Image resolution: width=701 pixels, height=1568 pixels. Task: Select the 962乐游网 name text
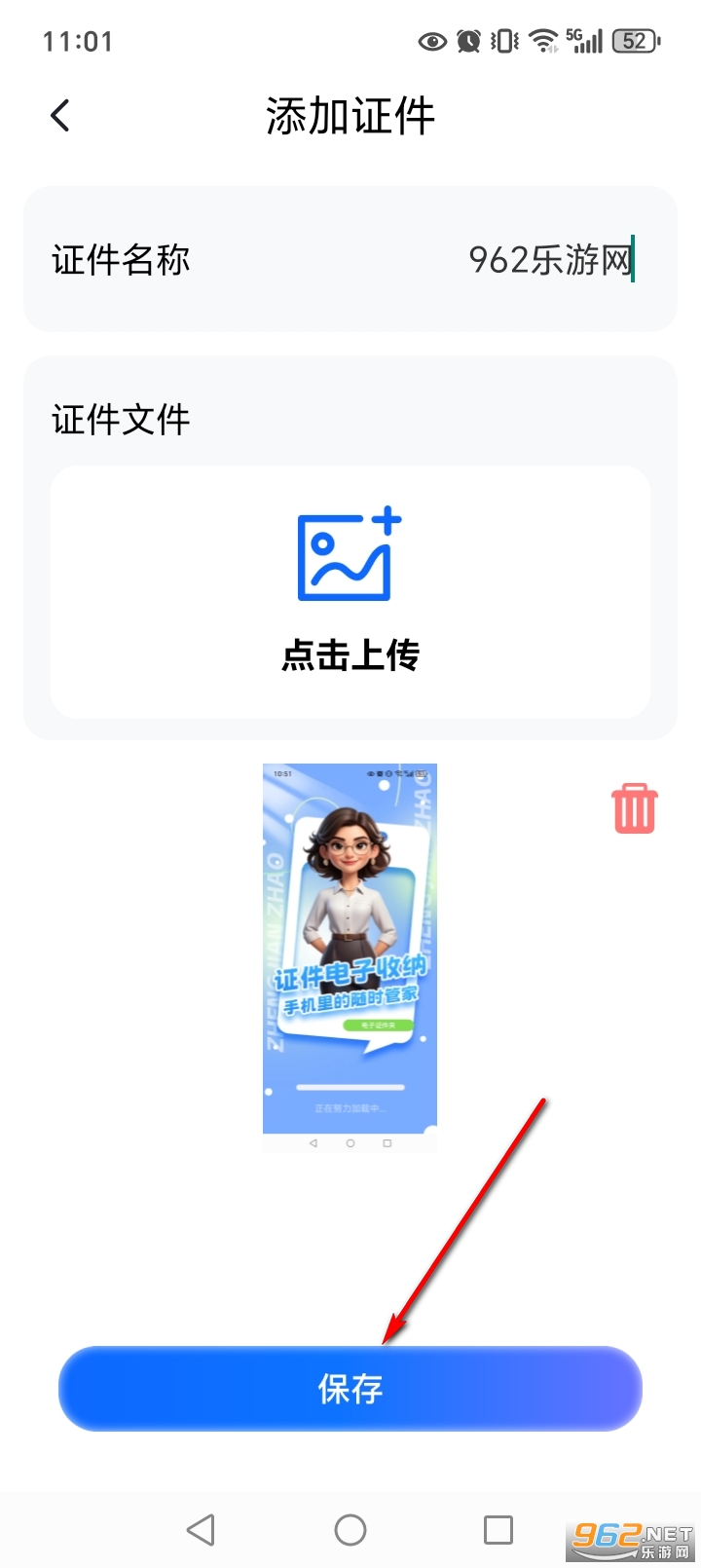(x=552, y=259)
